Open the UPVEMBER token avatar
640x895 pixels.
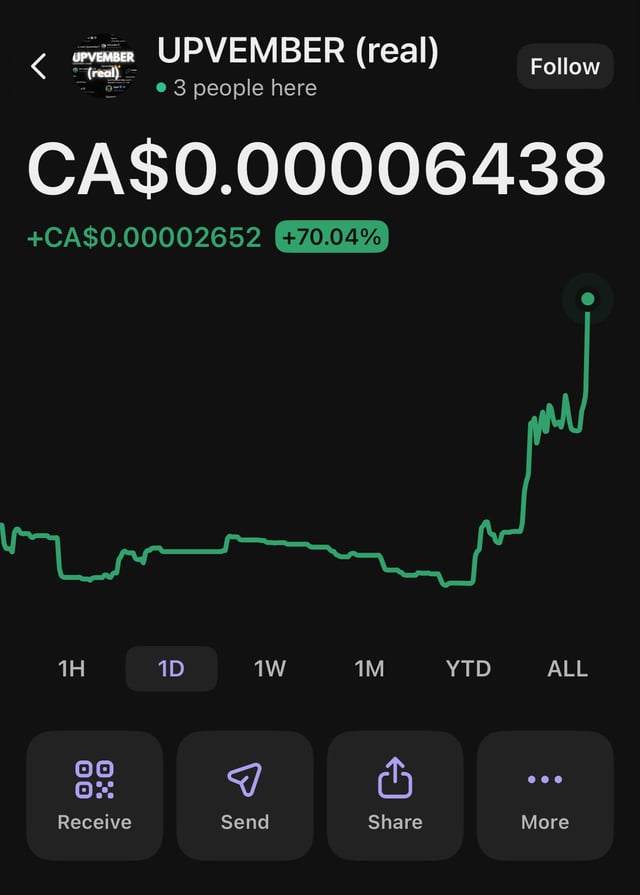tap(103, 67)
